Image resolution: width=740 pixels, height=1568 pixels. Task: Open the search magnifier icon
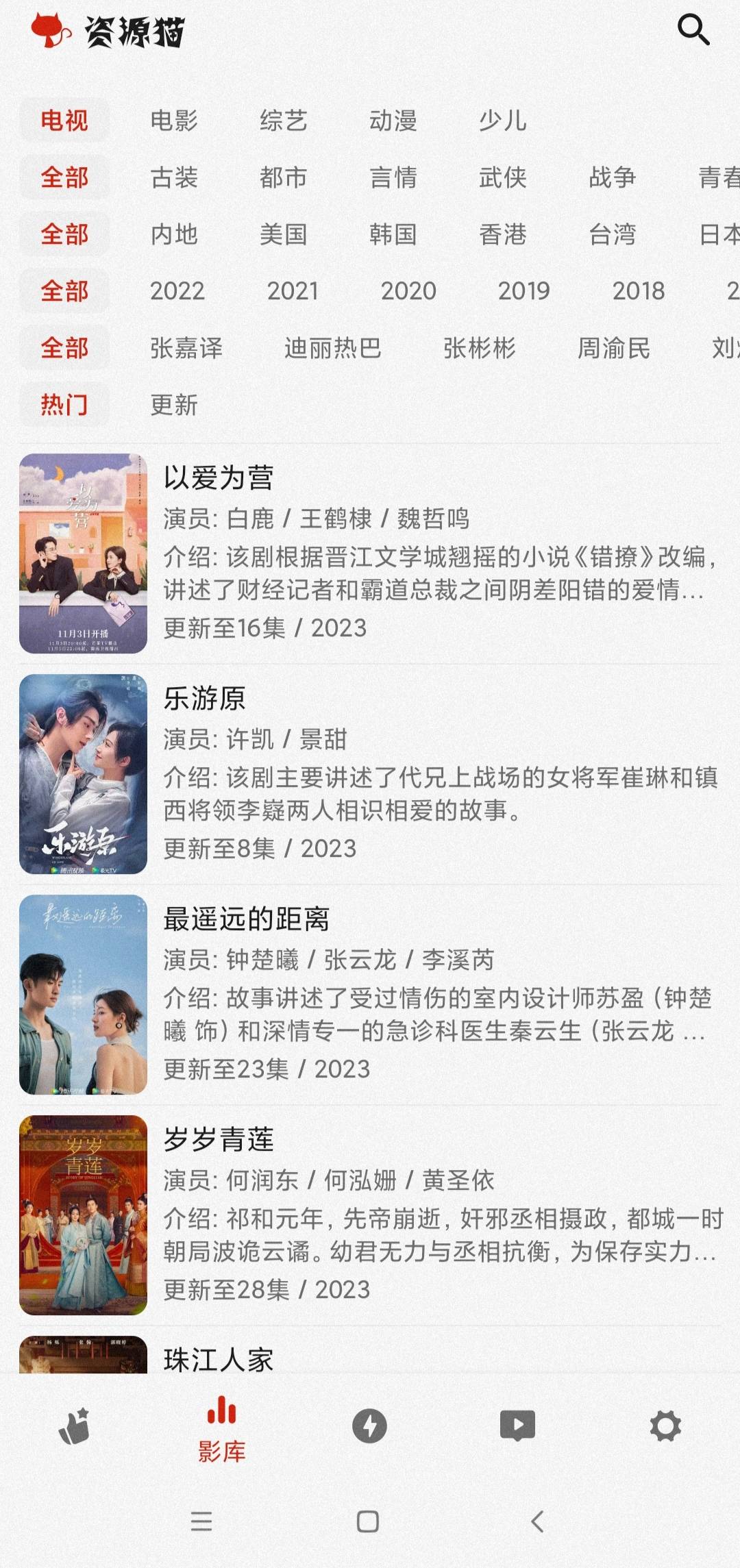(693, 30)
